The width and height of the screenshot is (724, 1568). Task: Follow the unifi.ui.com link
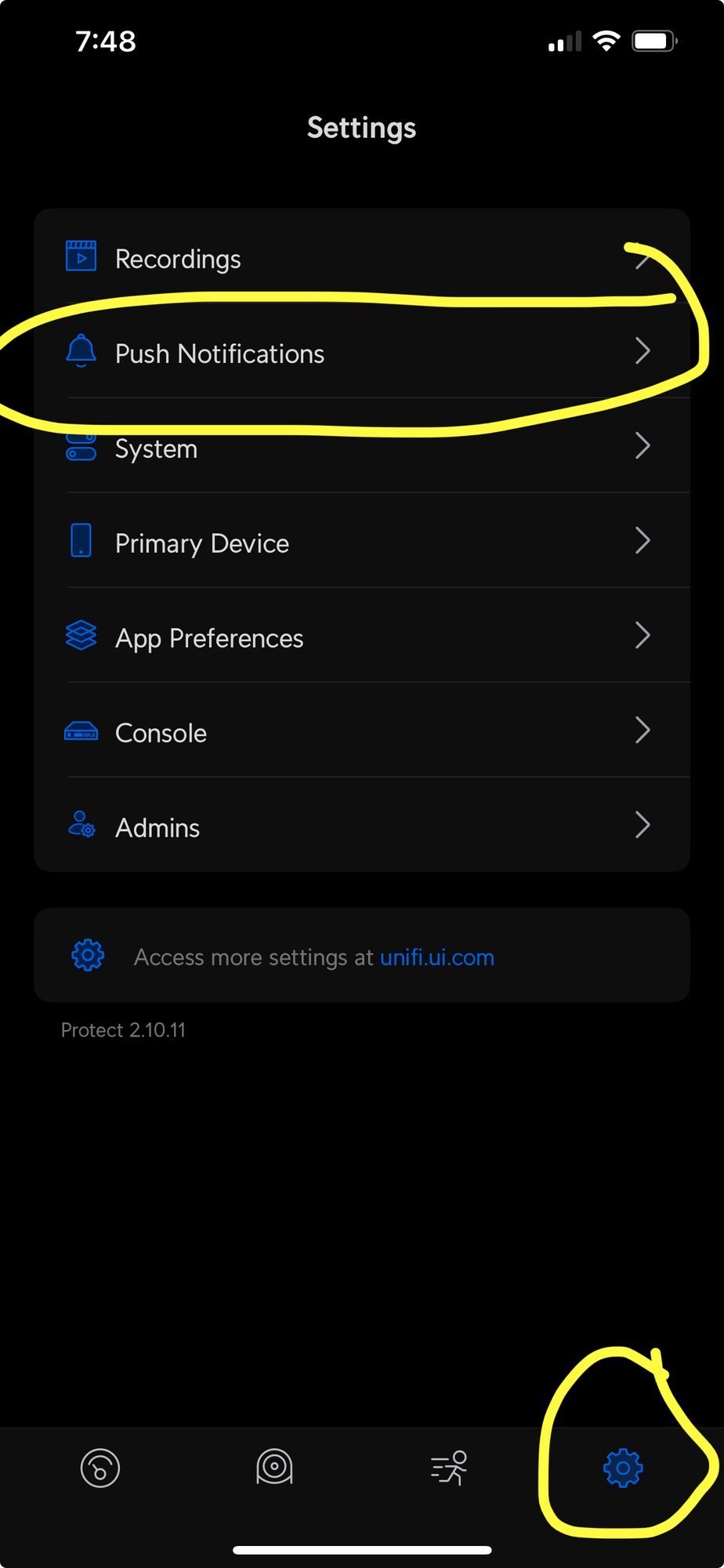(x=436, y=957)
